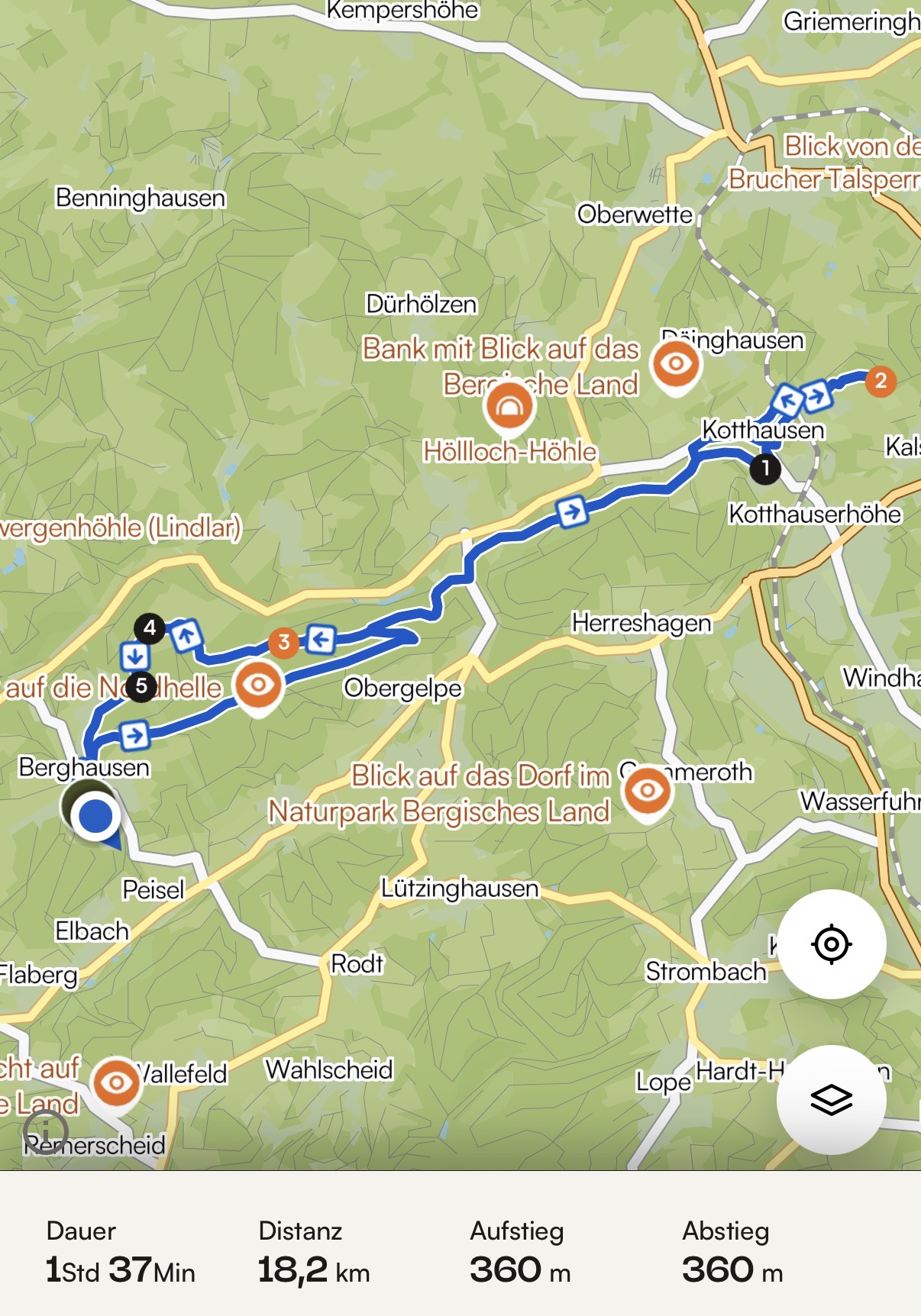Open viewpoint marker for Naturpark Bergisches Land
The width and height of the screenshot is (921, 1316).
[x=647, y=791]
